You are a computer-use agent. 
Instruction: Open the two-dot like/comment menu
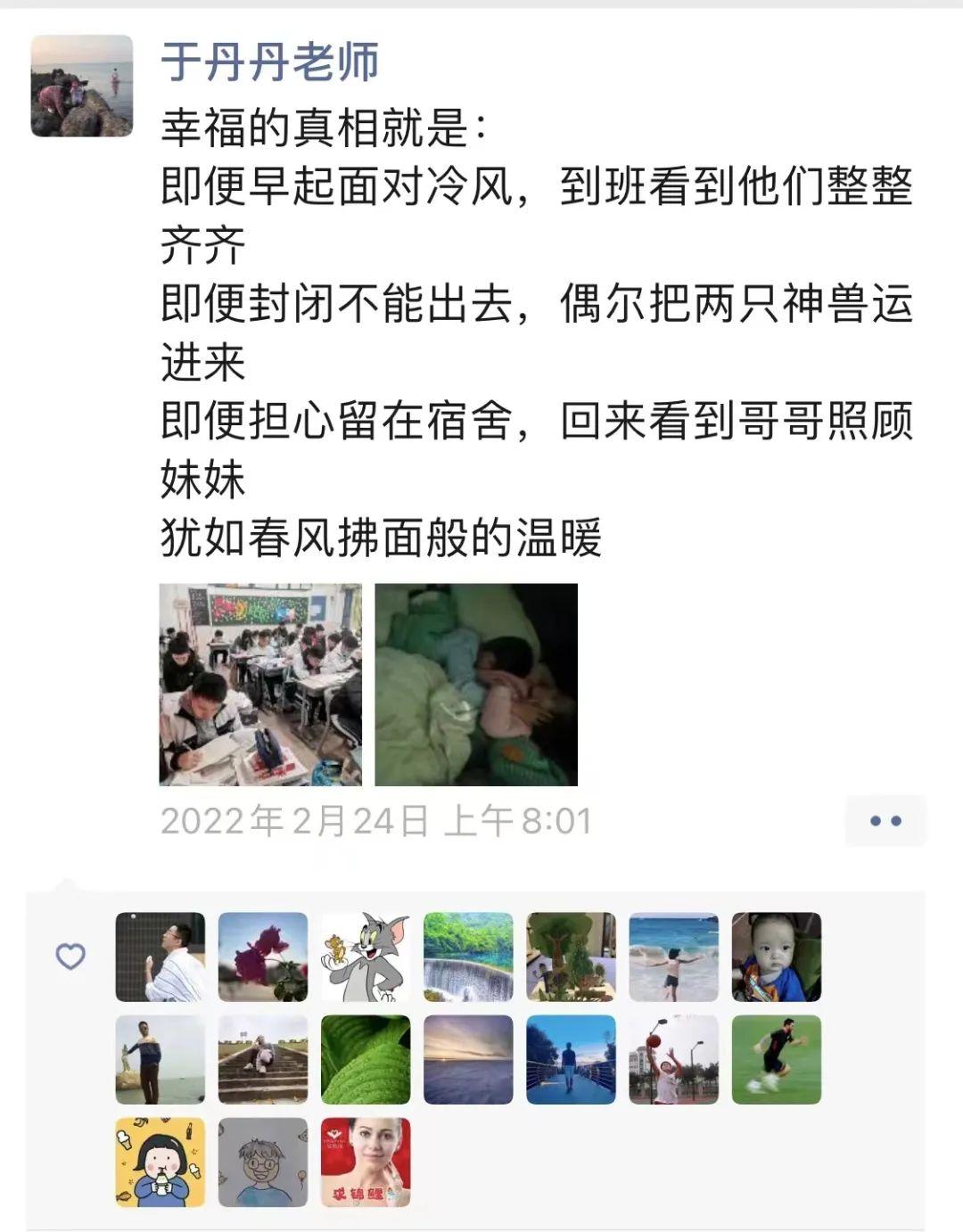click(x=885, y=820)
